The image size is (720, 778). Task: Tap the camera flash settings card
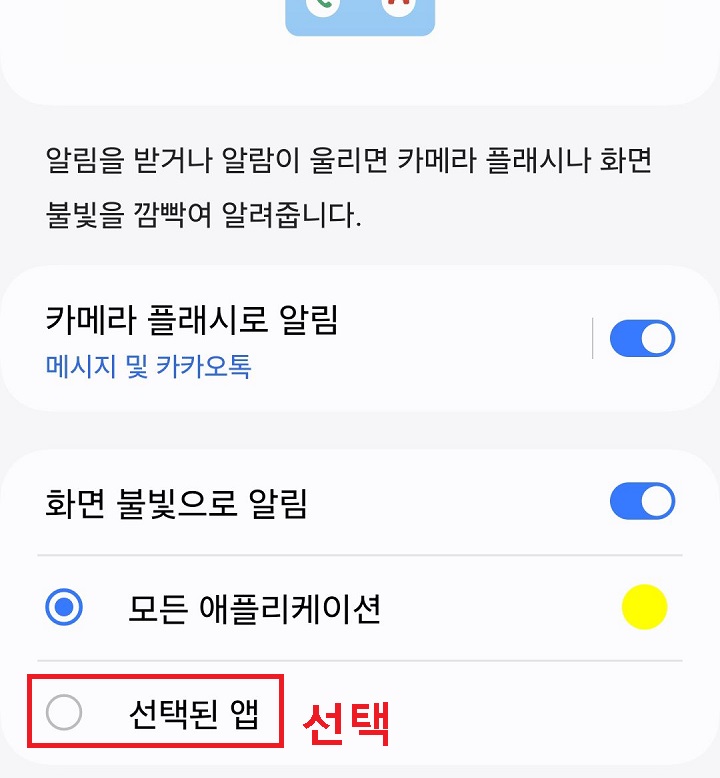point(360,338)
